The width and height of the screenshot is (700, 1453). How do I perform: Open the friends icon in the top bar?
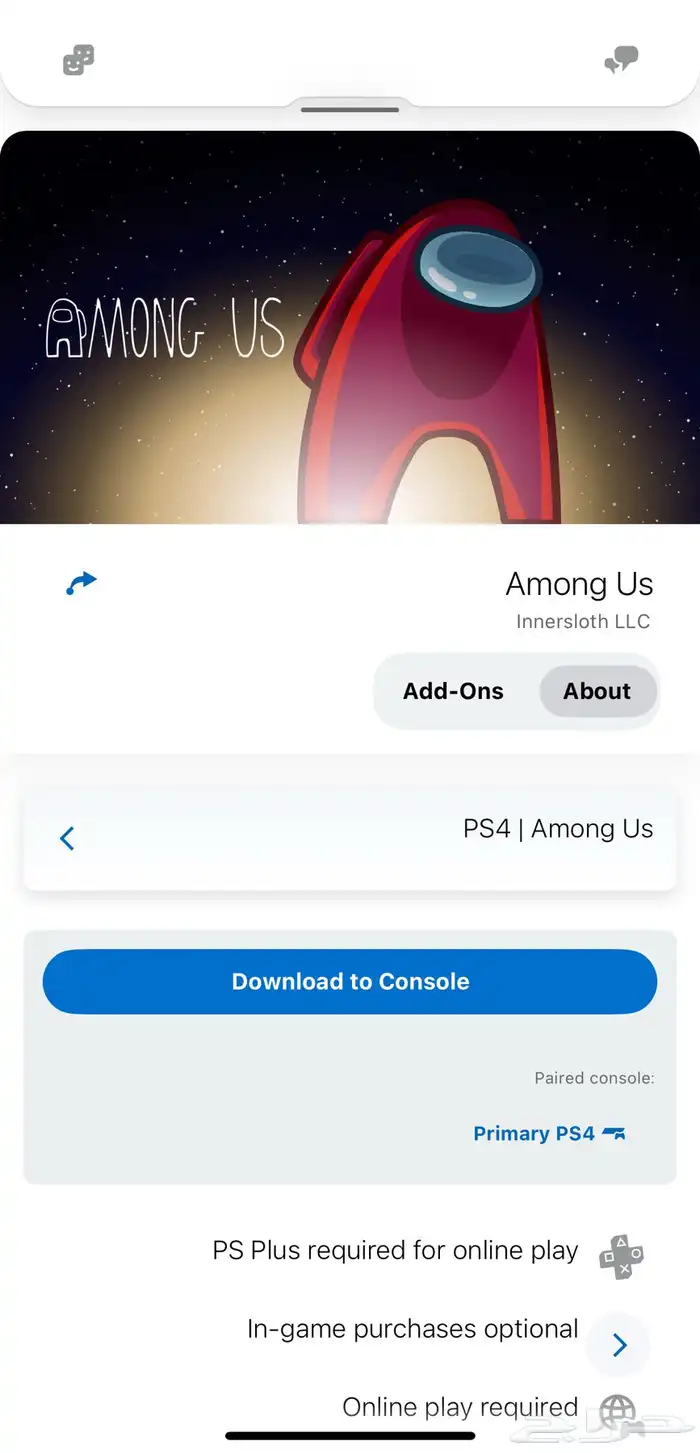coord(78,61)
